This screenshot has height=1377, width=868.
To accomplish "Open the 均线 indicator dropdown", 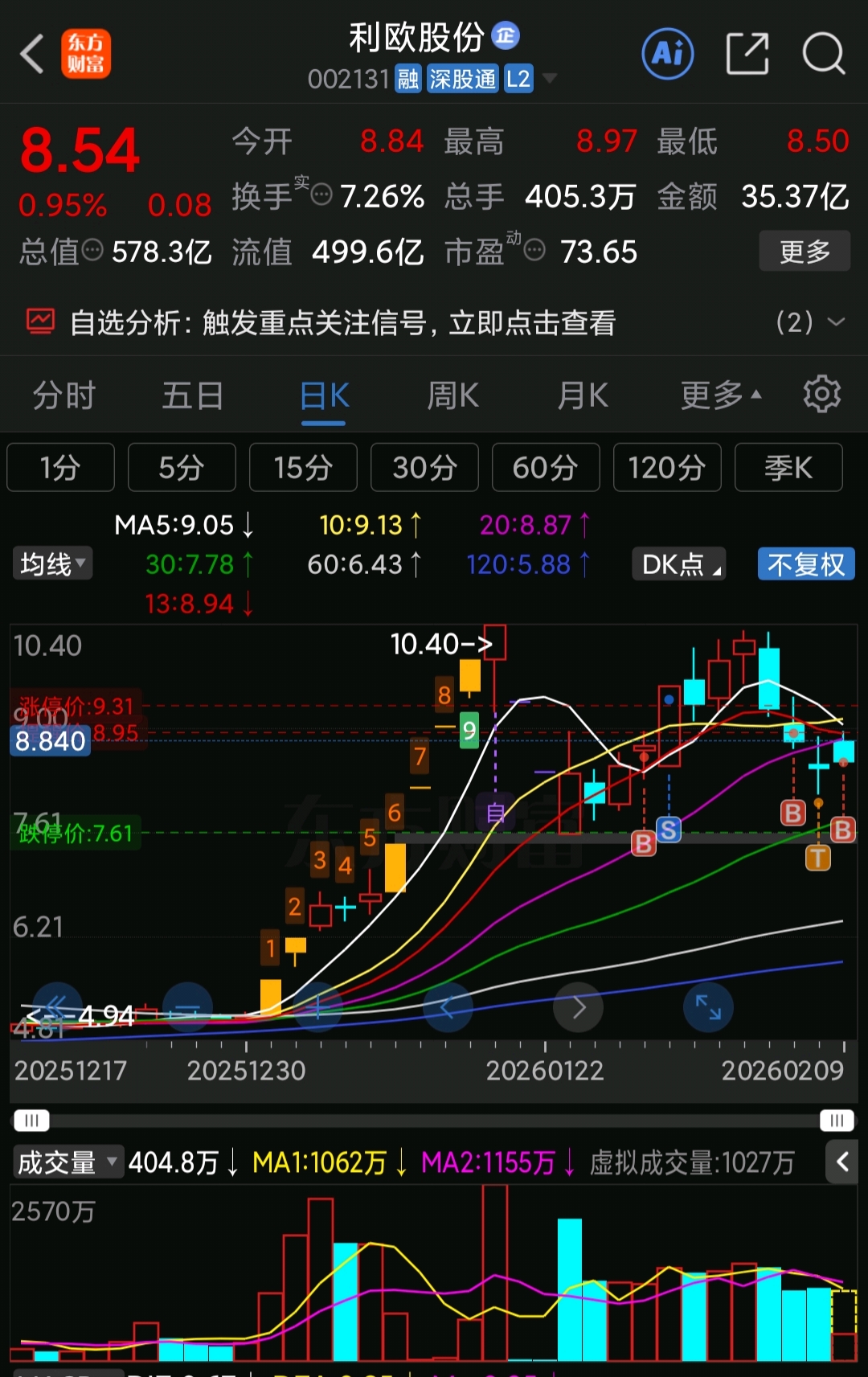I will [53, 564].
